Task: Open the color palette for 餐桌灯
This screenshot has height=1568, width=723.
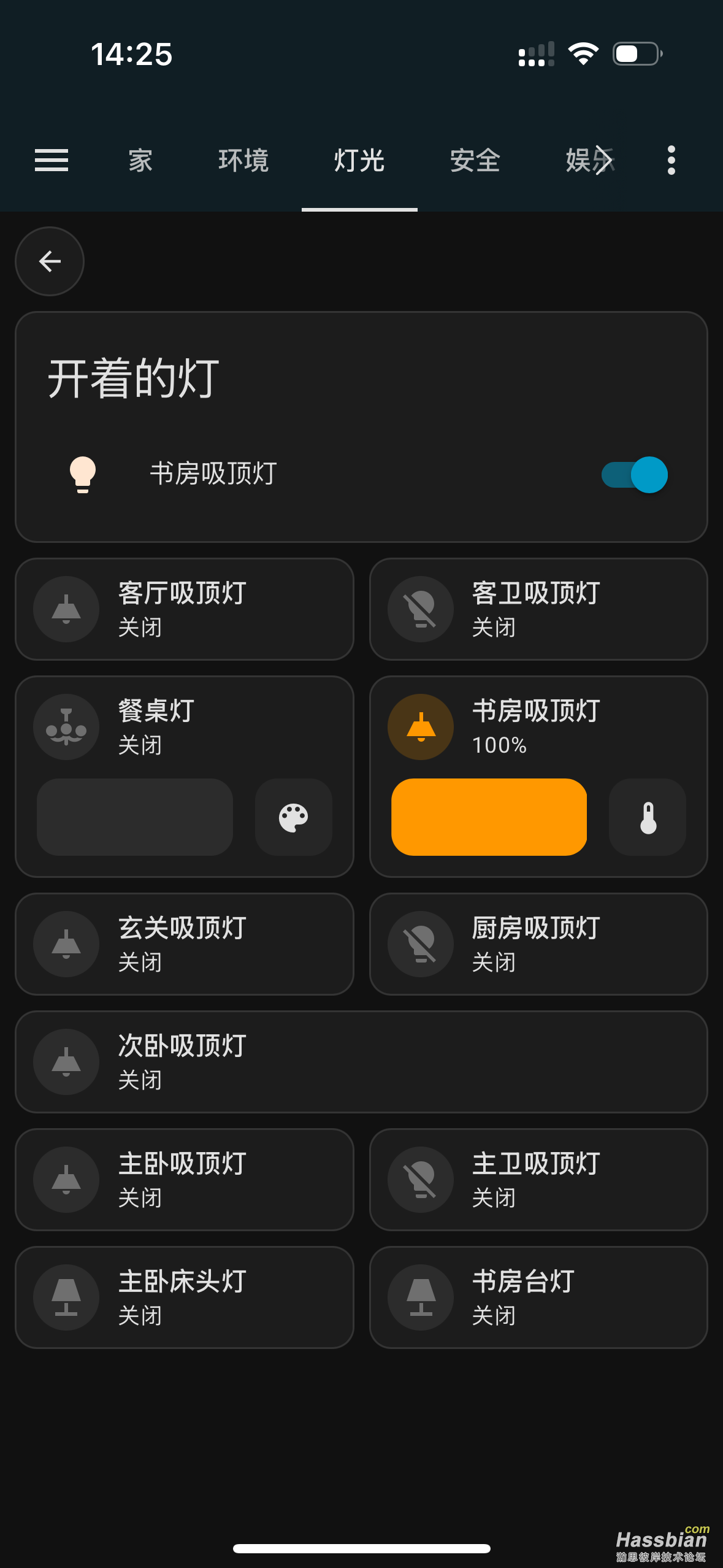Action: pyautogui.click(x=293, y=818)
